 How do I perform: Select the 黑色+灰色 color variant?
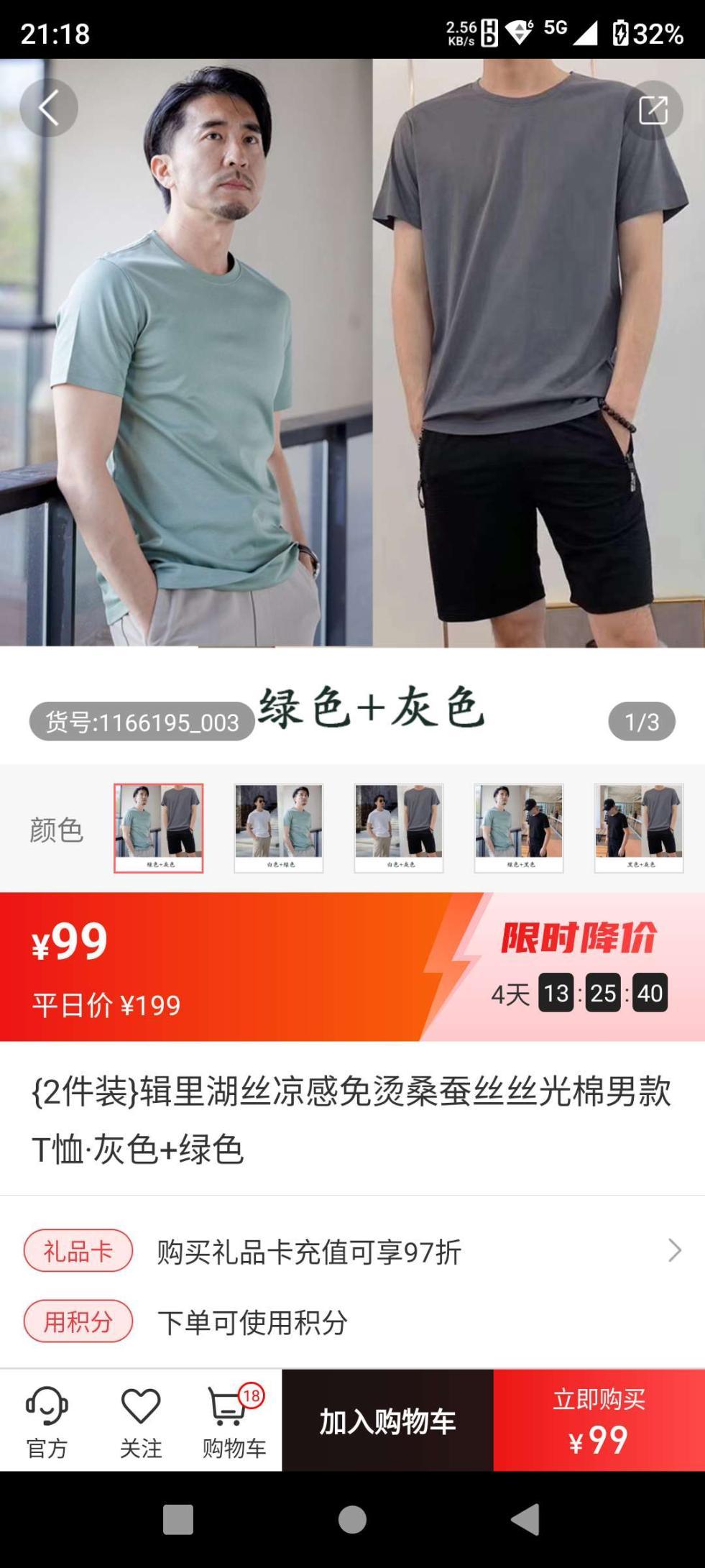(639, 828)
